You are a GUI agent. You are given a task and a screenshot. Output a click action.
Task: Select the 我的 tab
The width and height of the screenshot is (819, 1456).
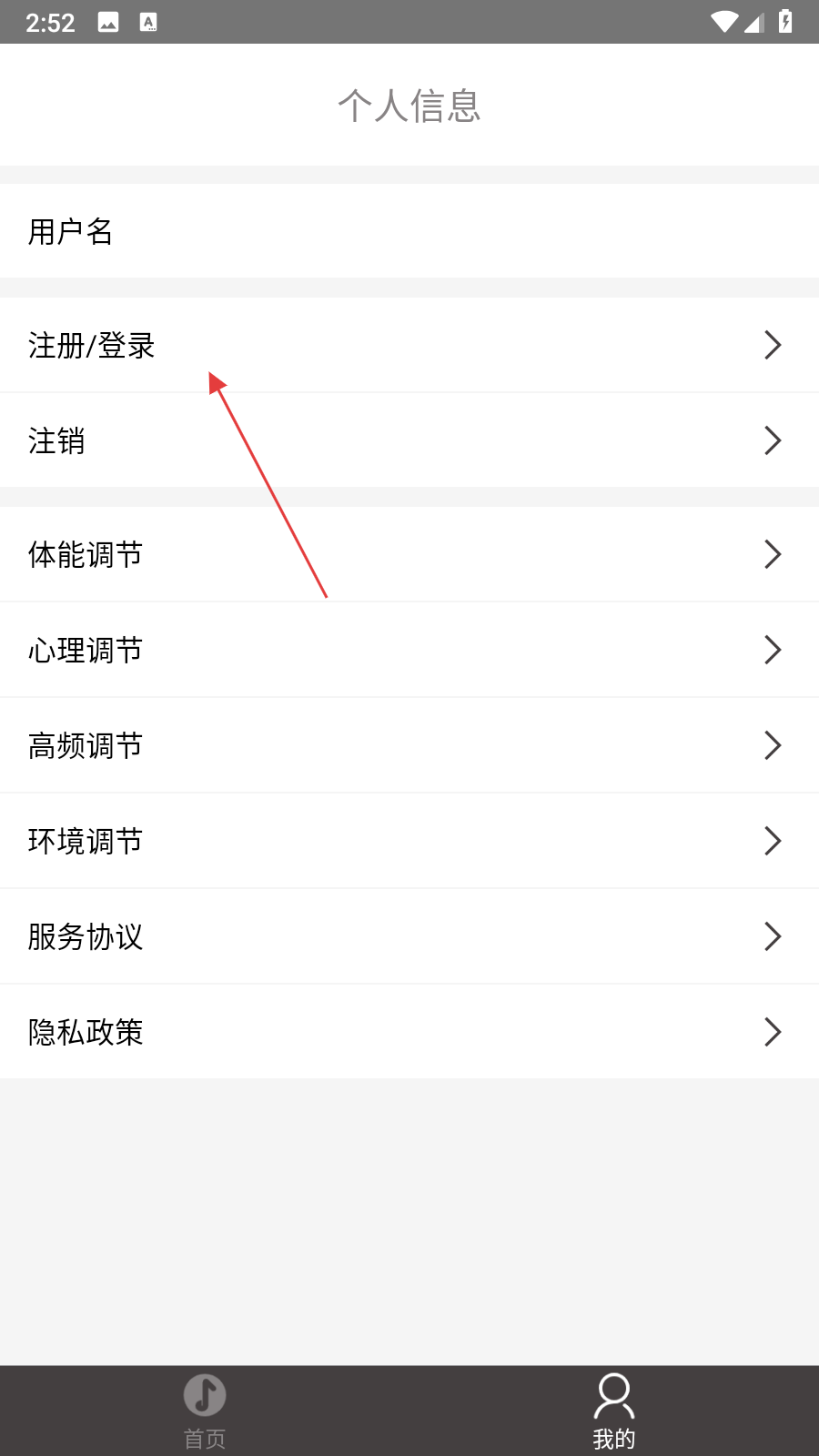click(x=614, y=1410)
